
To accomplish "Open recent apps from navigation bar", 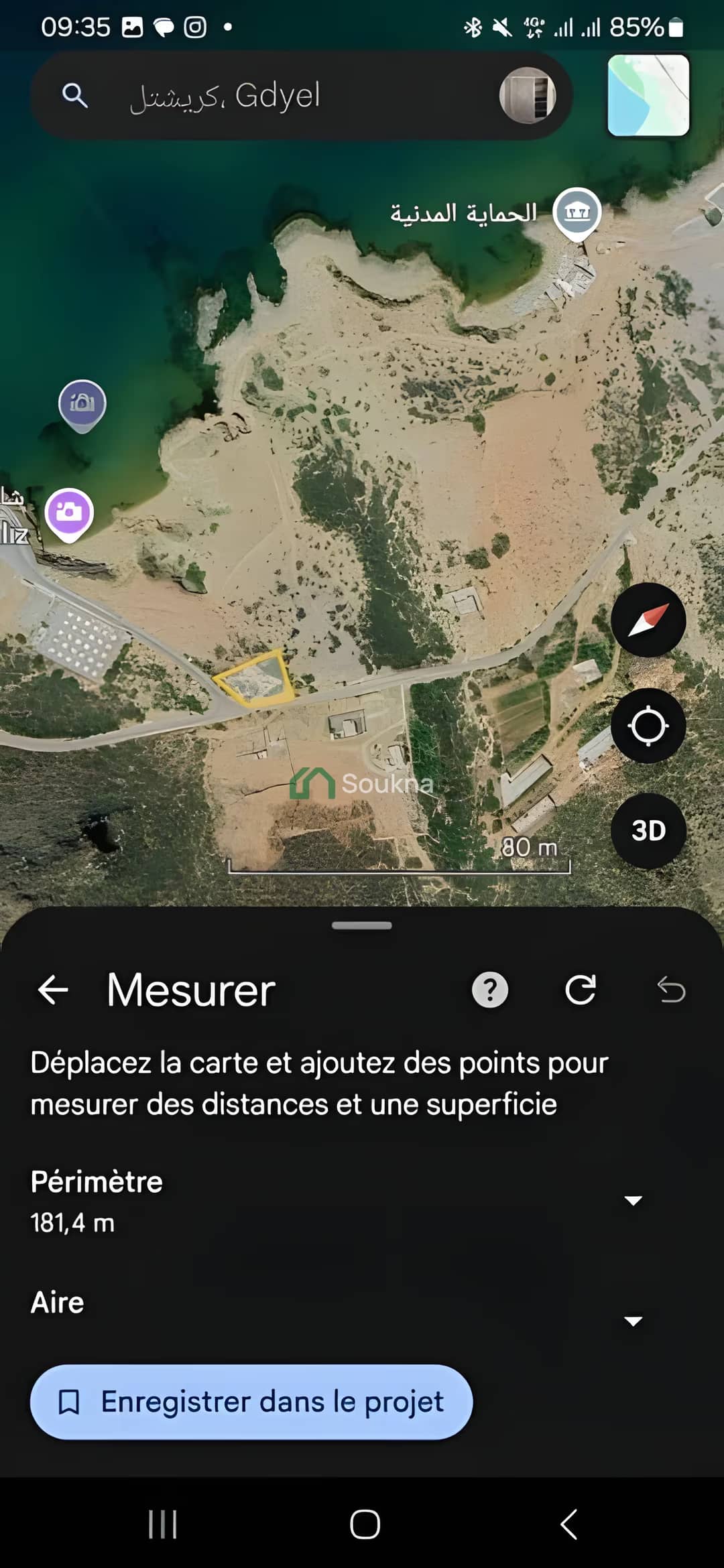I will (x=162, y=1524).
